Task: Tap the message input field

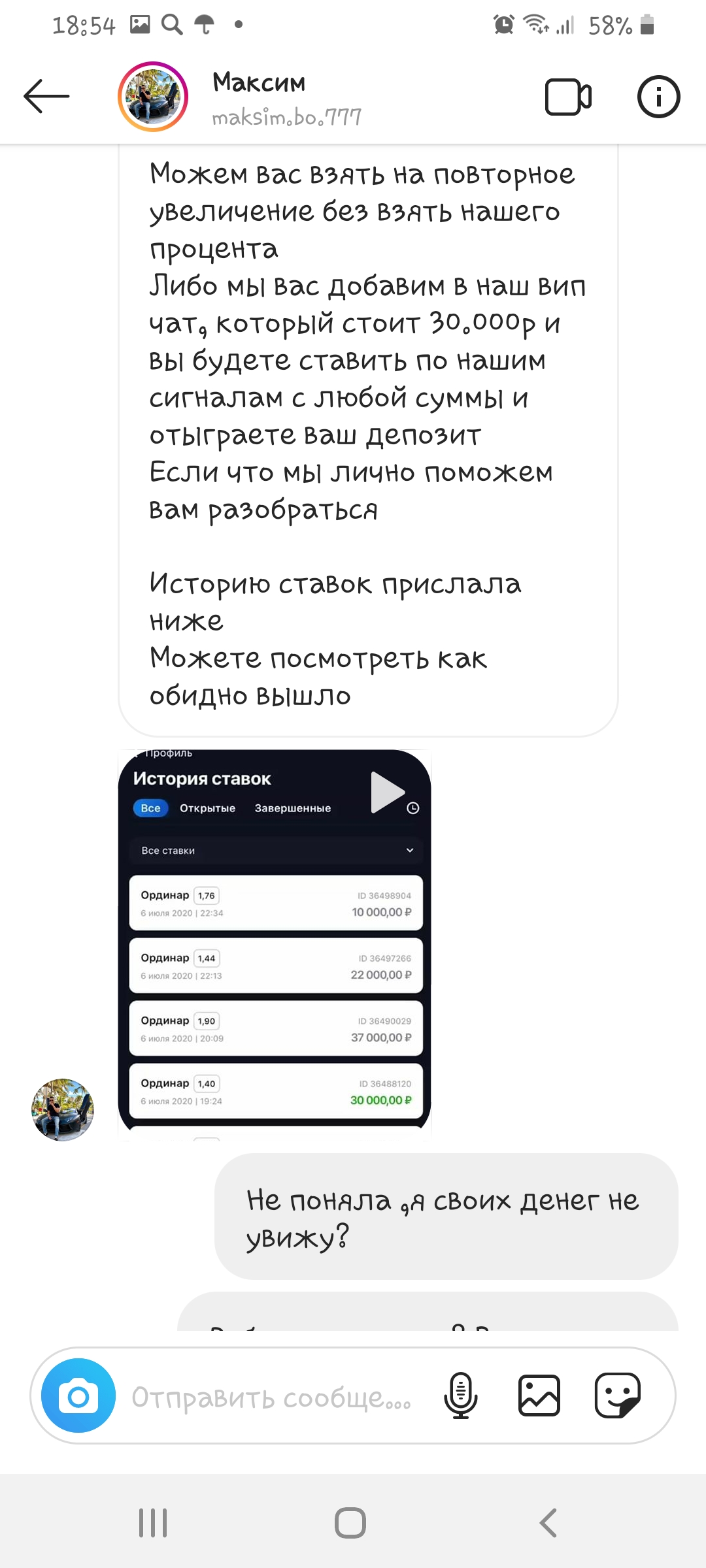Action: click(x=271, y=1397)
